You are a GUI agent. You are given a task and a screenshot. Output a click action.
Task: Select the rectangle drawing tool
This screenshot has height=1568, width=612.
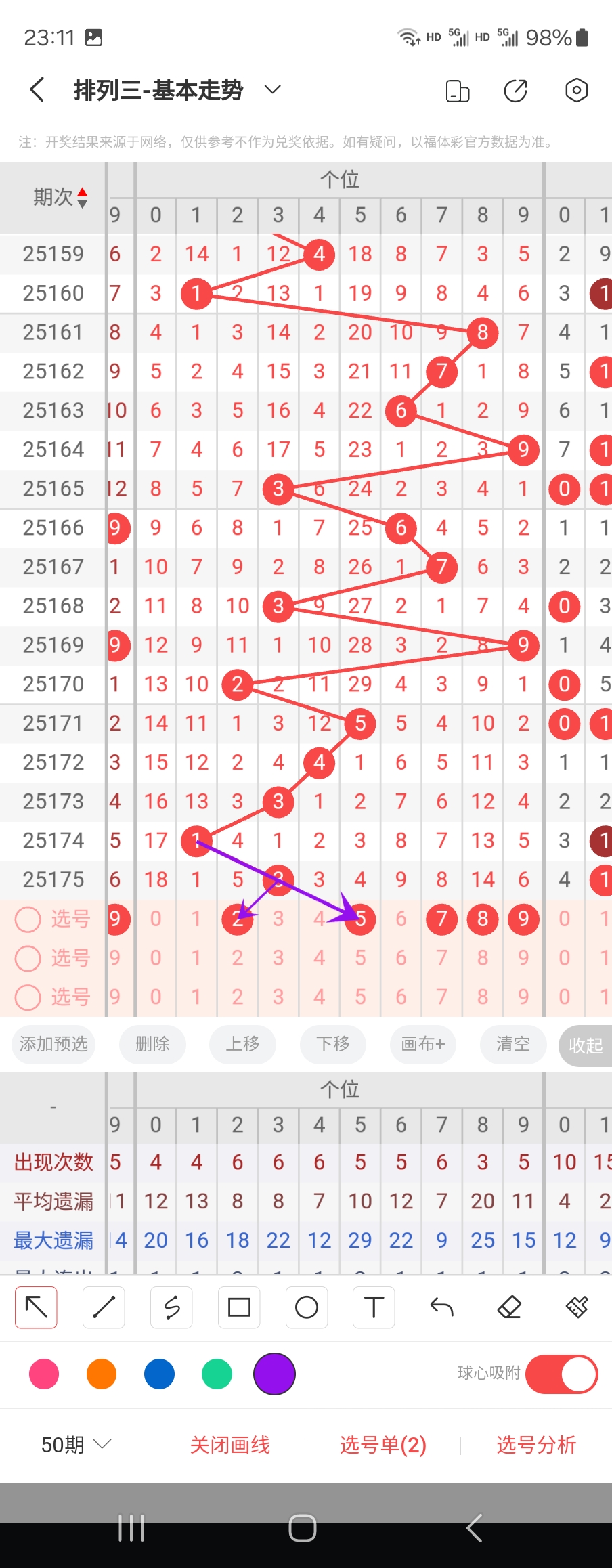click(239, 1307)
